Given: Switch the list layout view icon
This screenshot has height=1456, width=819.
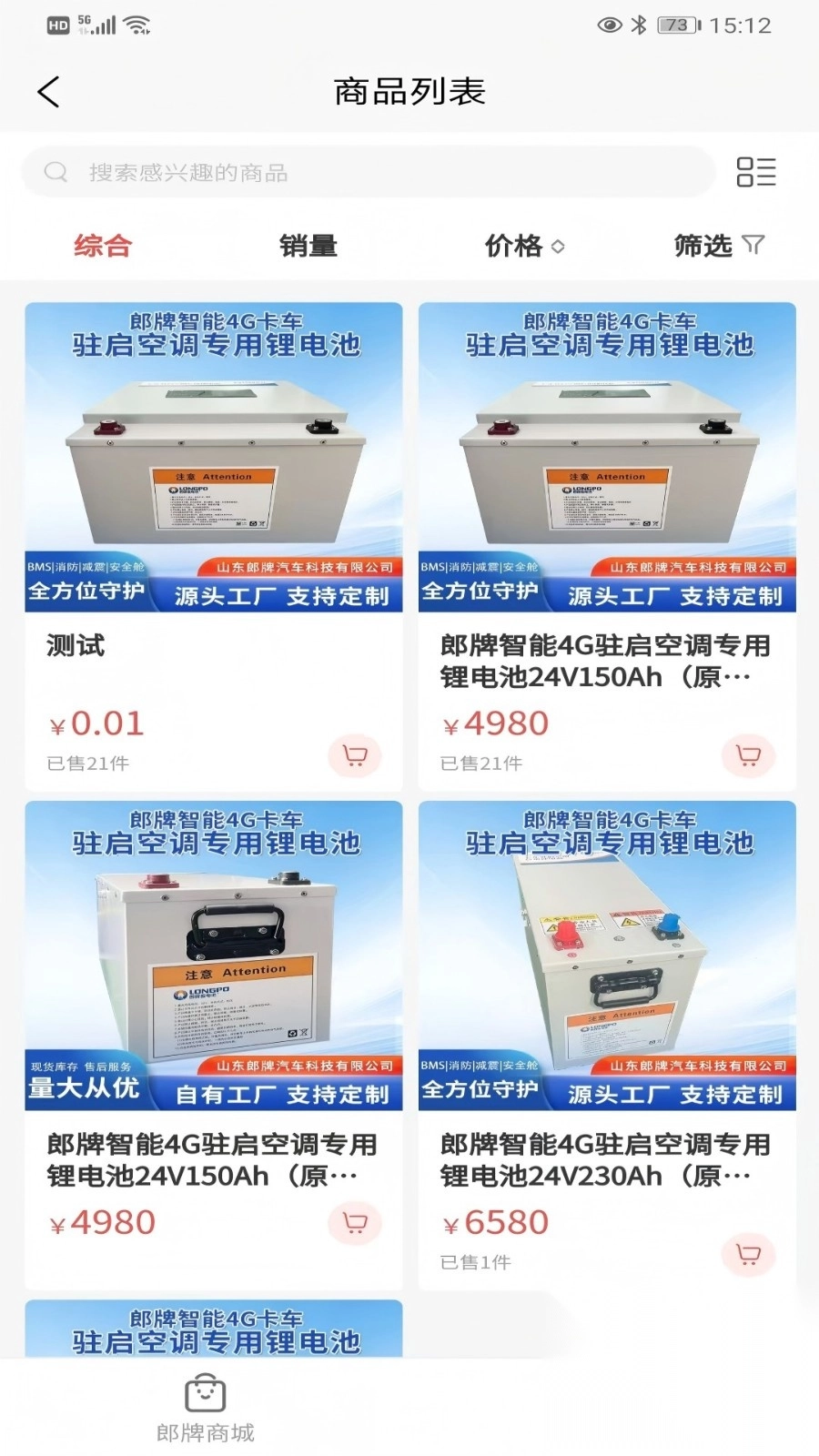Looking at the screenshot, I should [x=755, y=172].
